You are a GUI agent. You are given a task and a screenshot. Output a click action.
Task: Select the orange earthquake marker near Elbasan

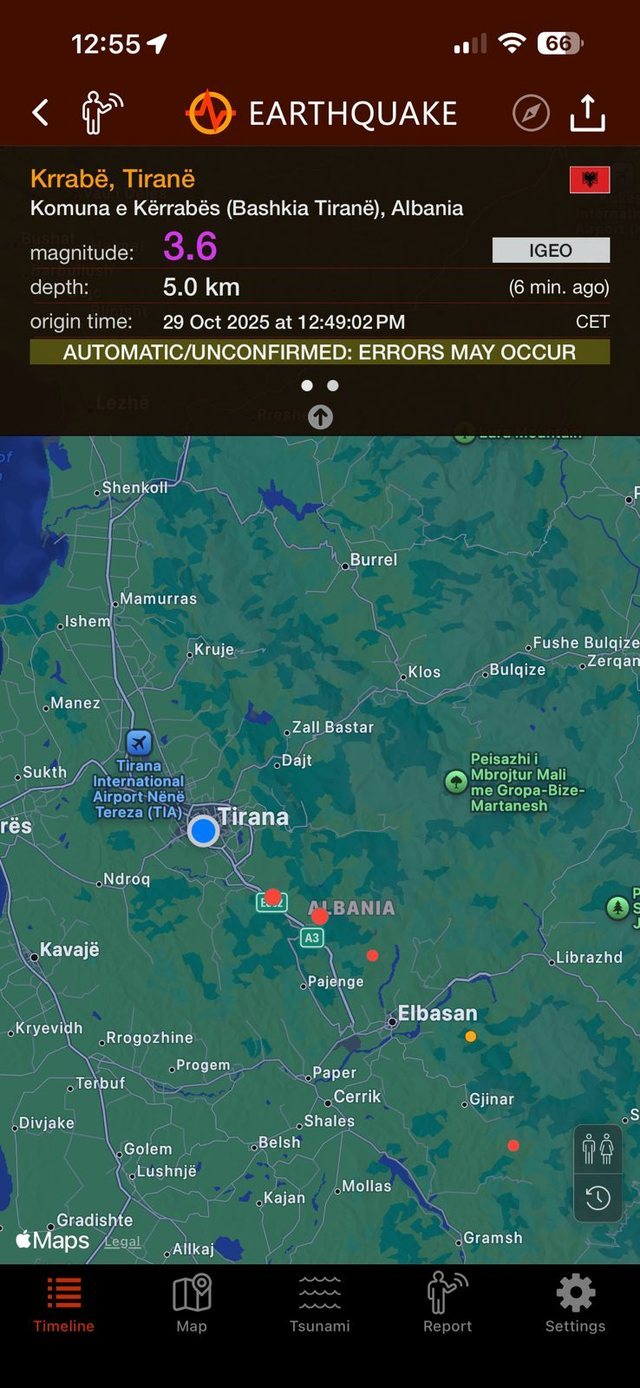(x=470, y=1037)
